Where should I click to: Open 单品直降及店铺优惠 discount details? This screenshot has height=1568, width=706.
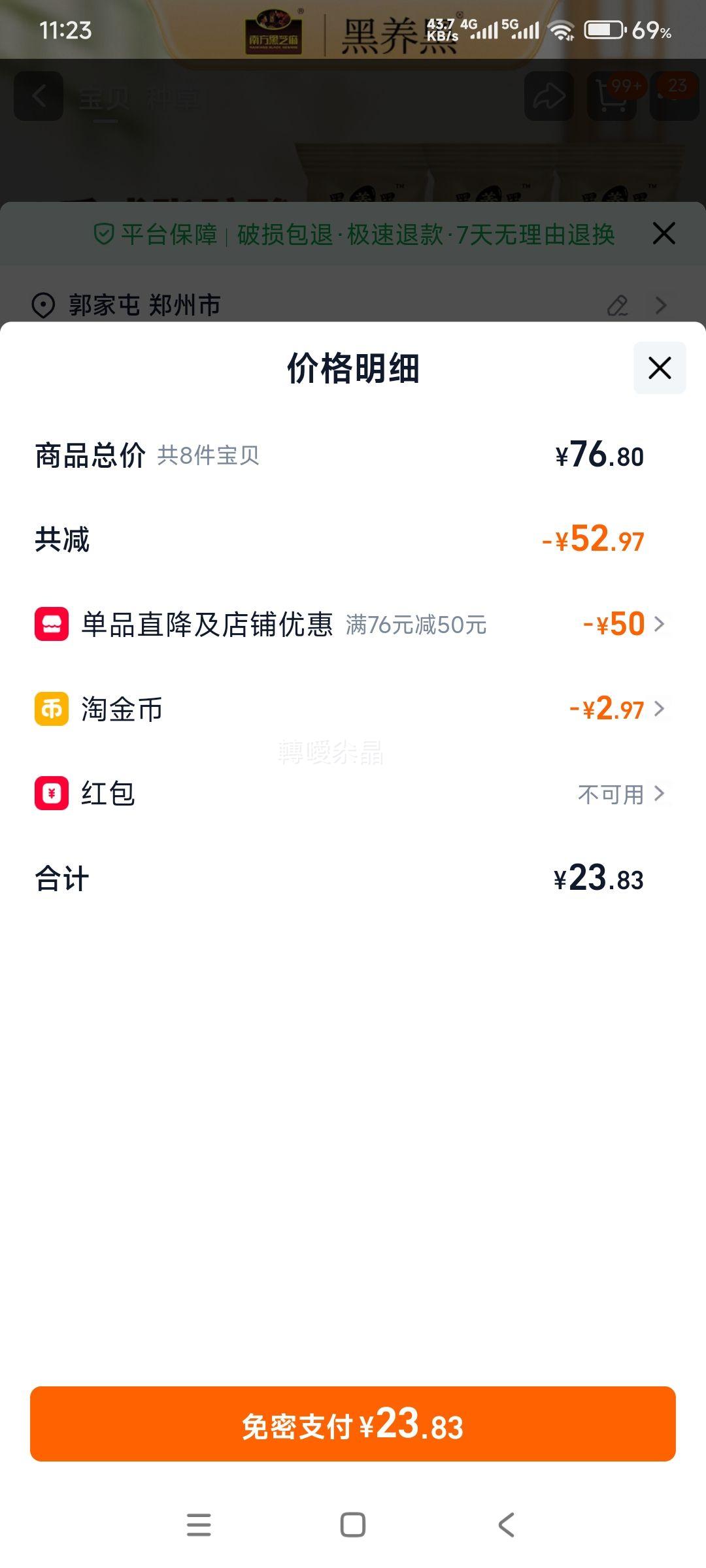click(x=353, y=624)
